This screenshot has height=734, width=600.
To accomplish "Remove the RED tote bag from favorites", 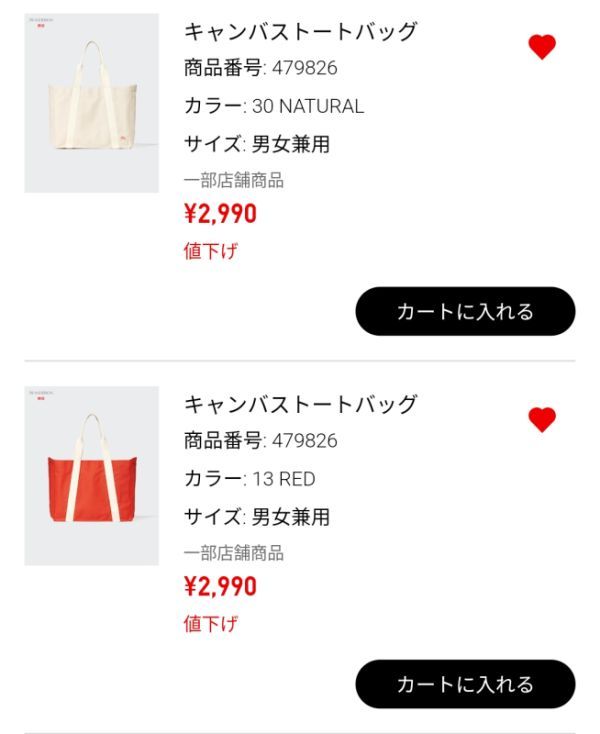I will (x=541, y=420).
